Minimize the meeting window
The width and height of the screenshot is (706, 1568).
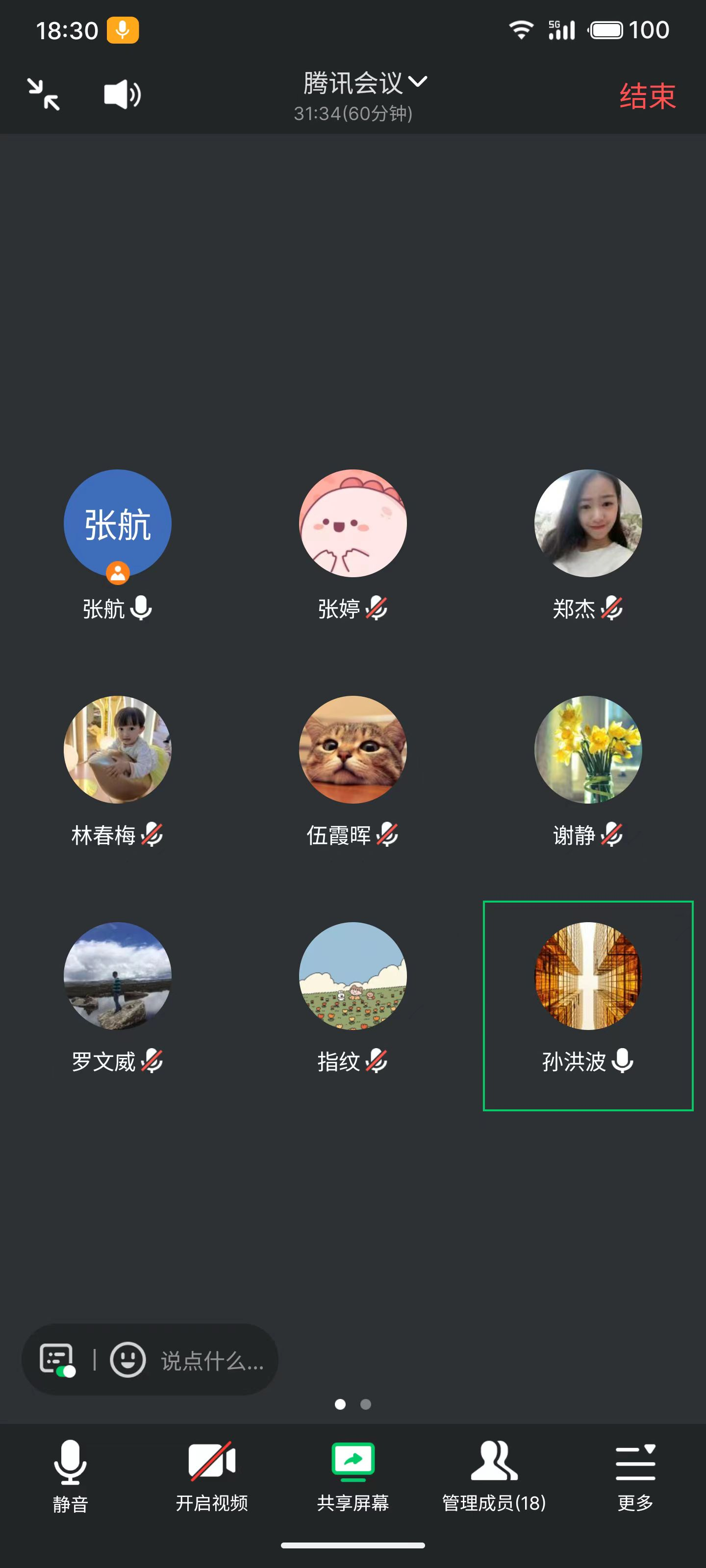coord(44,95)
